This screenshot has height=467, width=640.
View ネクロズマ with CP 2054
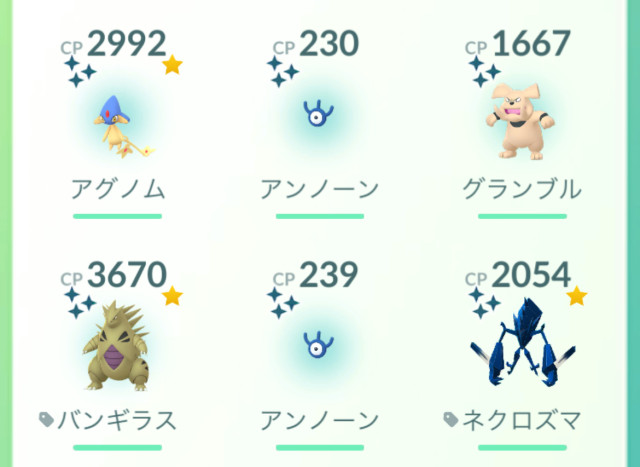point(518,347)
